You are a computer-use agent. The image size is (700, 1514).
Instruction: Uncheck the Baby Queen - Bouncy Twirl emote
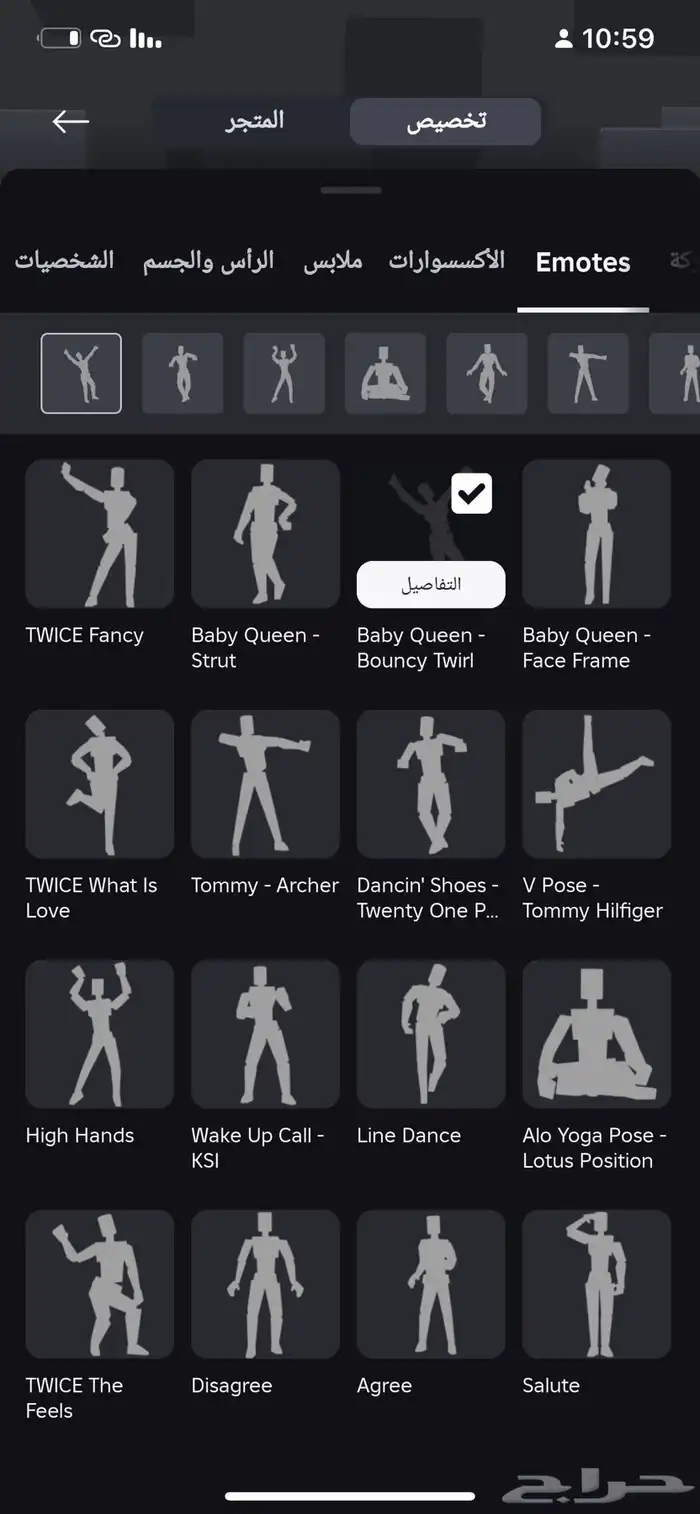tap(472, 493)
